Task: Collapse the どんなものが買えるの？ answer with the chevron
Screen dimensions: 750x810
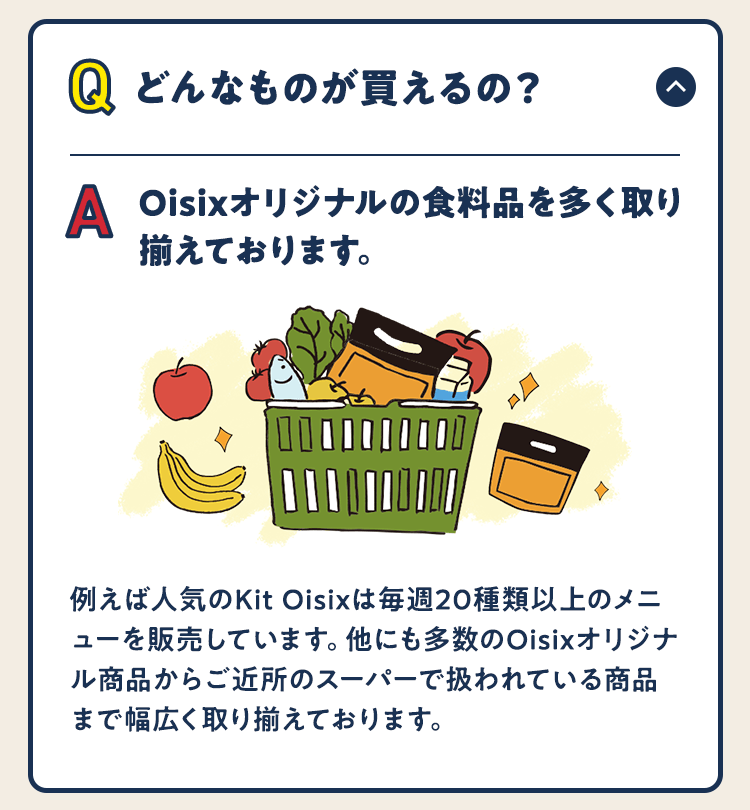Action: (x=676, y=87)
